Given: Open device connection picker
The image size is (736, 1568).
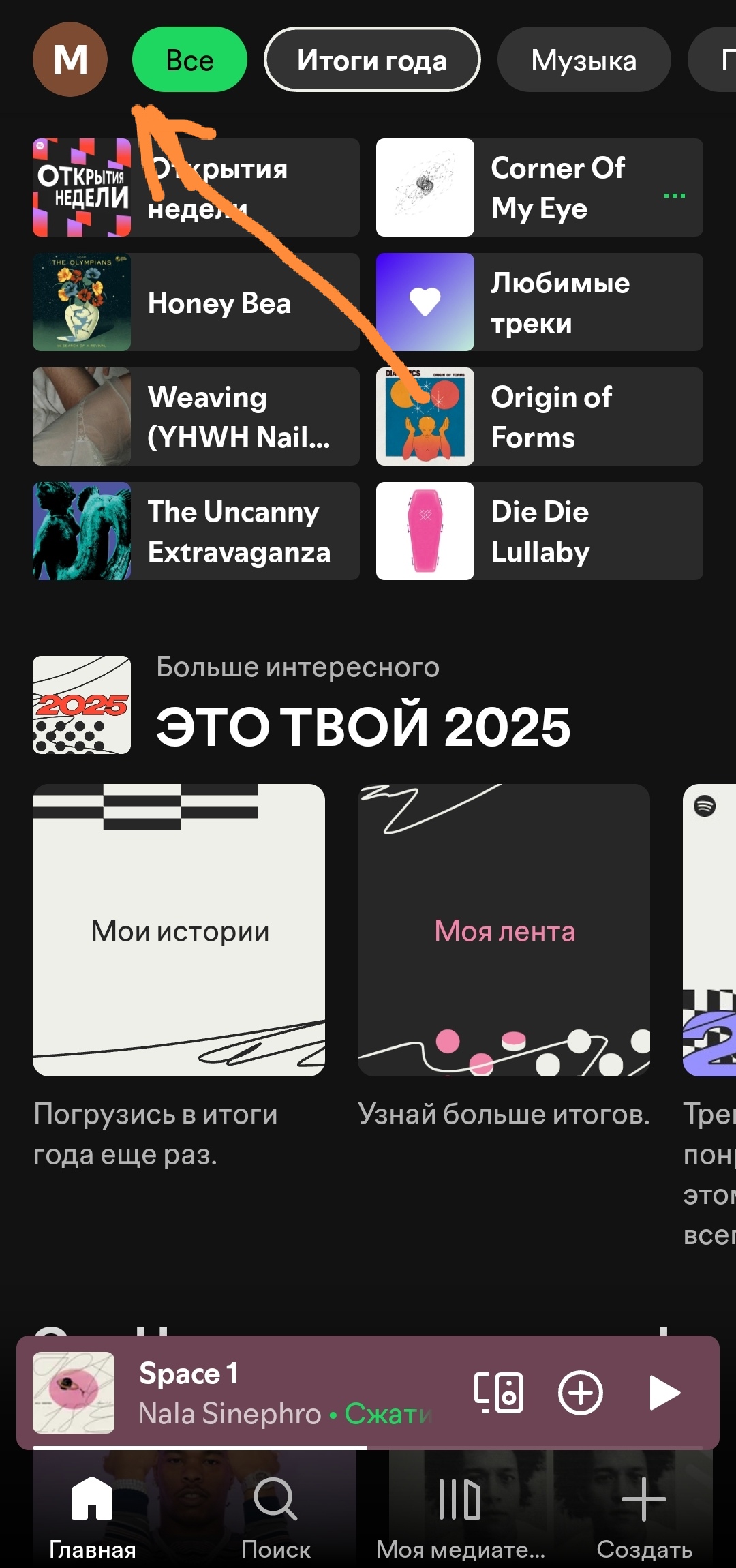Looking at the screenshot, I should point(499,1392).
